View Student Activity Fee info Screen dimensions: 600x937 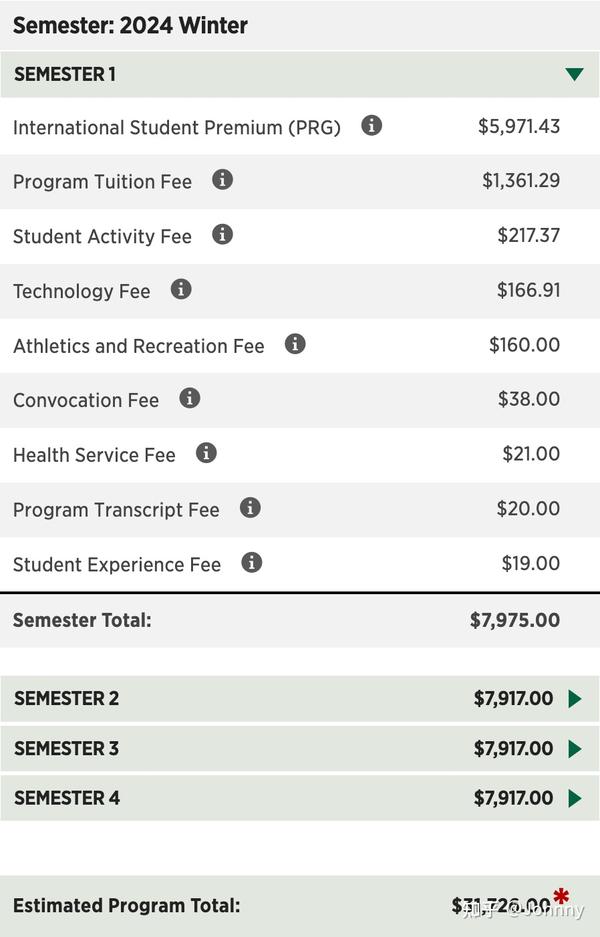(x=223, y=235)
